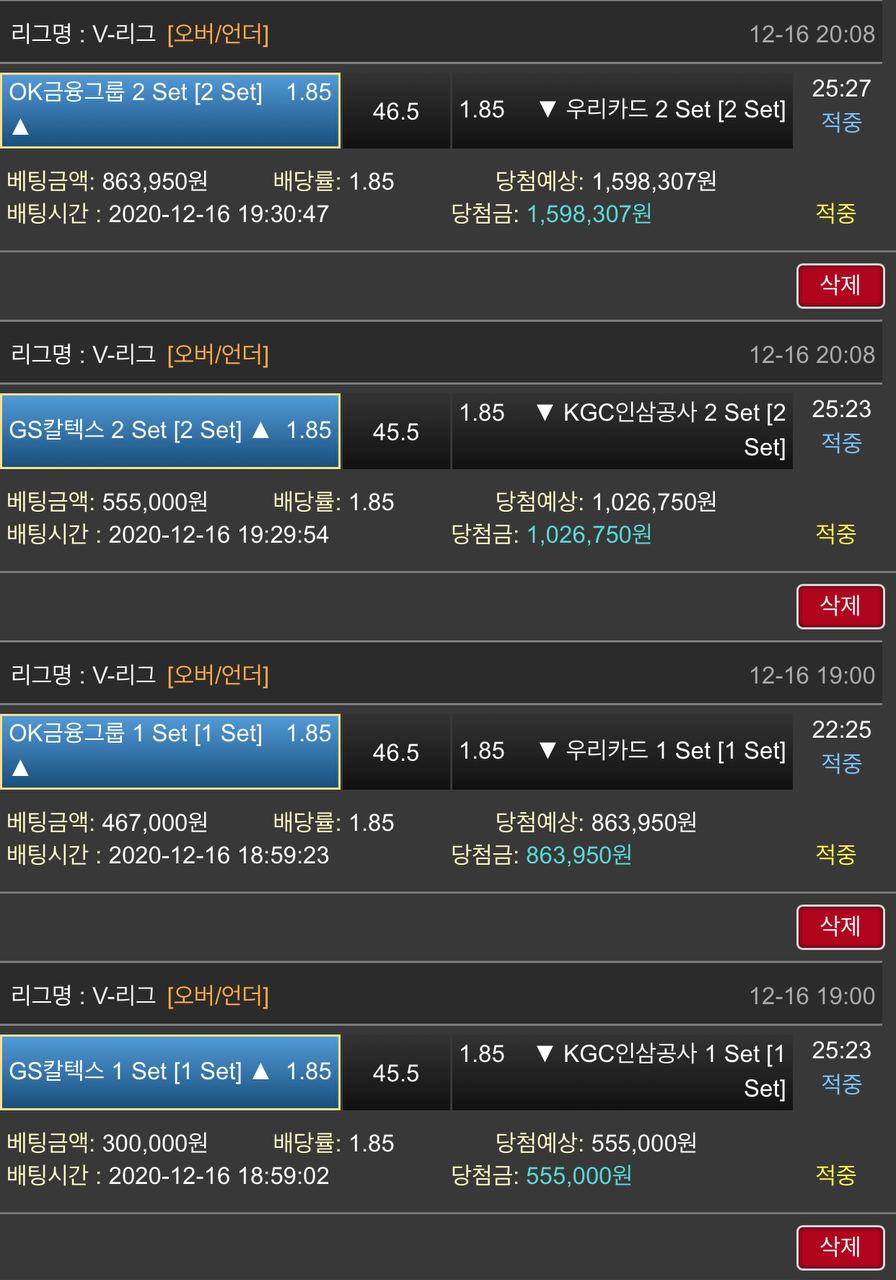Image resolution: width=896 pixels, height=1280 pixels.
Task: Delete the GS칼텍스 2 Set bet record
Action: 840,606
